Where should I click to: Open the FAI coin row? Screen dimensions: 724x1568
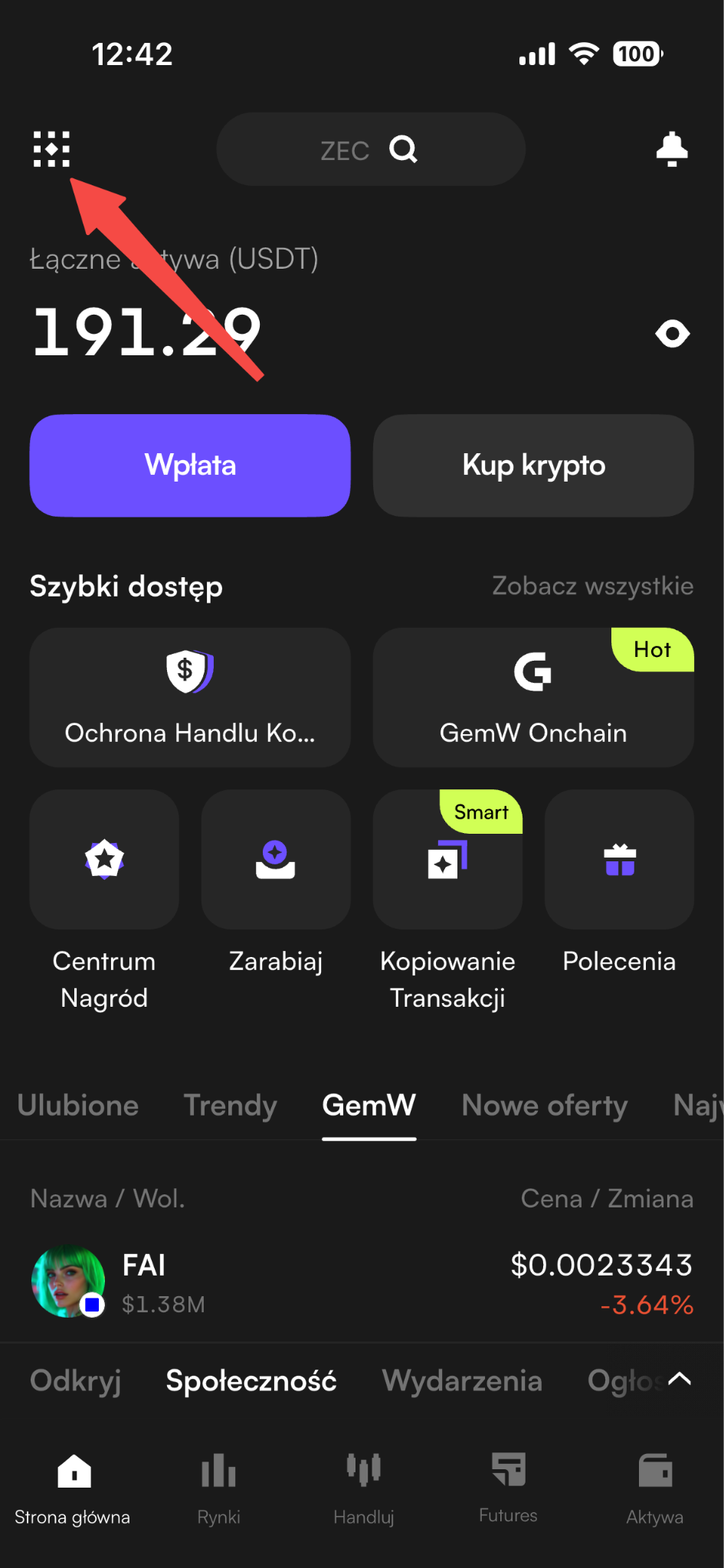pos(362,1282)
